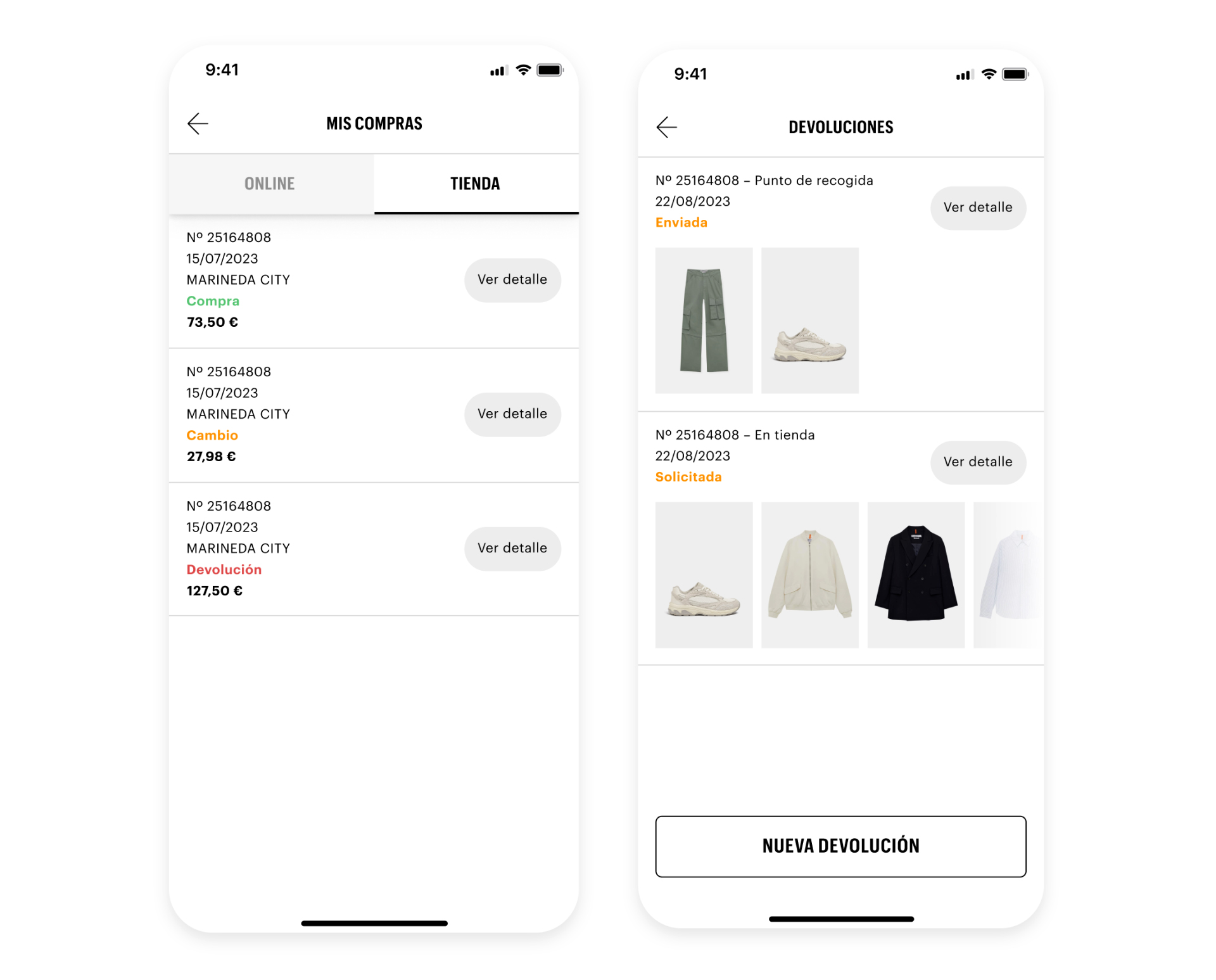Start a new return with Nueva Devolución

pyautogui.click(x=840, y=845)
